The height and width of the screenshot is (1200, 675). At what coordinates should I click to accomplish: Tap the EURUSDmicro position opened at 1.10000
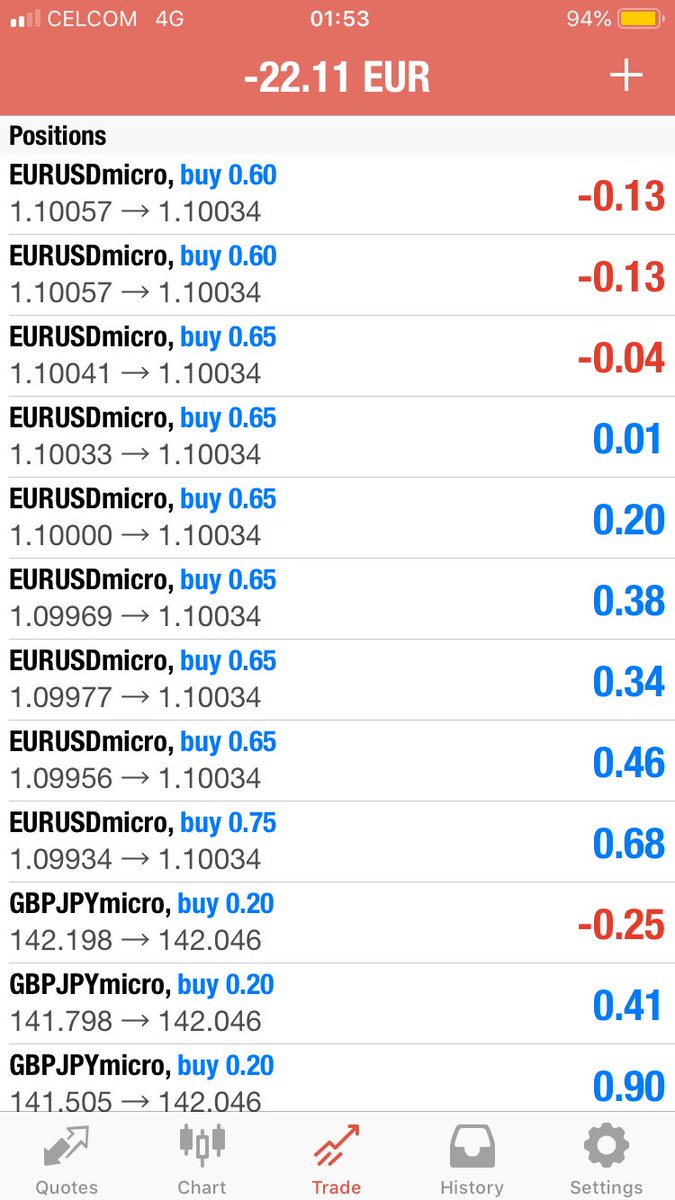(337, 518)
